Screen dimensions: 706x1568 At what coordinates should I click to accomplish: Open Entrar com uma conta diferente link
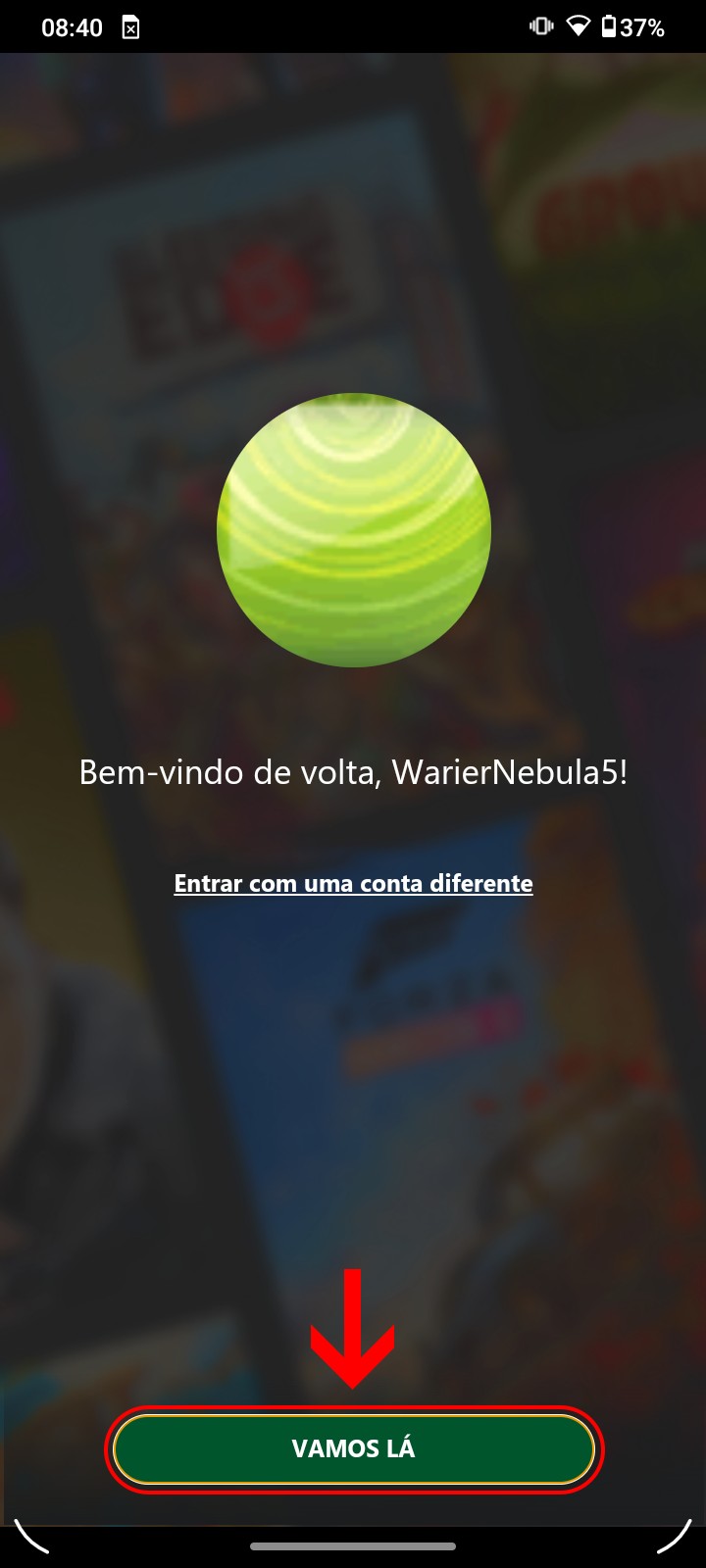click(353, 883)
